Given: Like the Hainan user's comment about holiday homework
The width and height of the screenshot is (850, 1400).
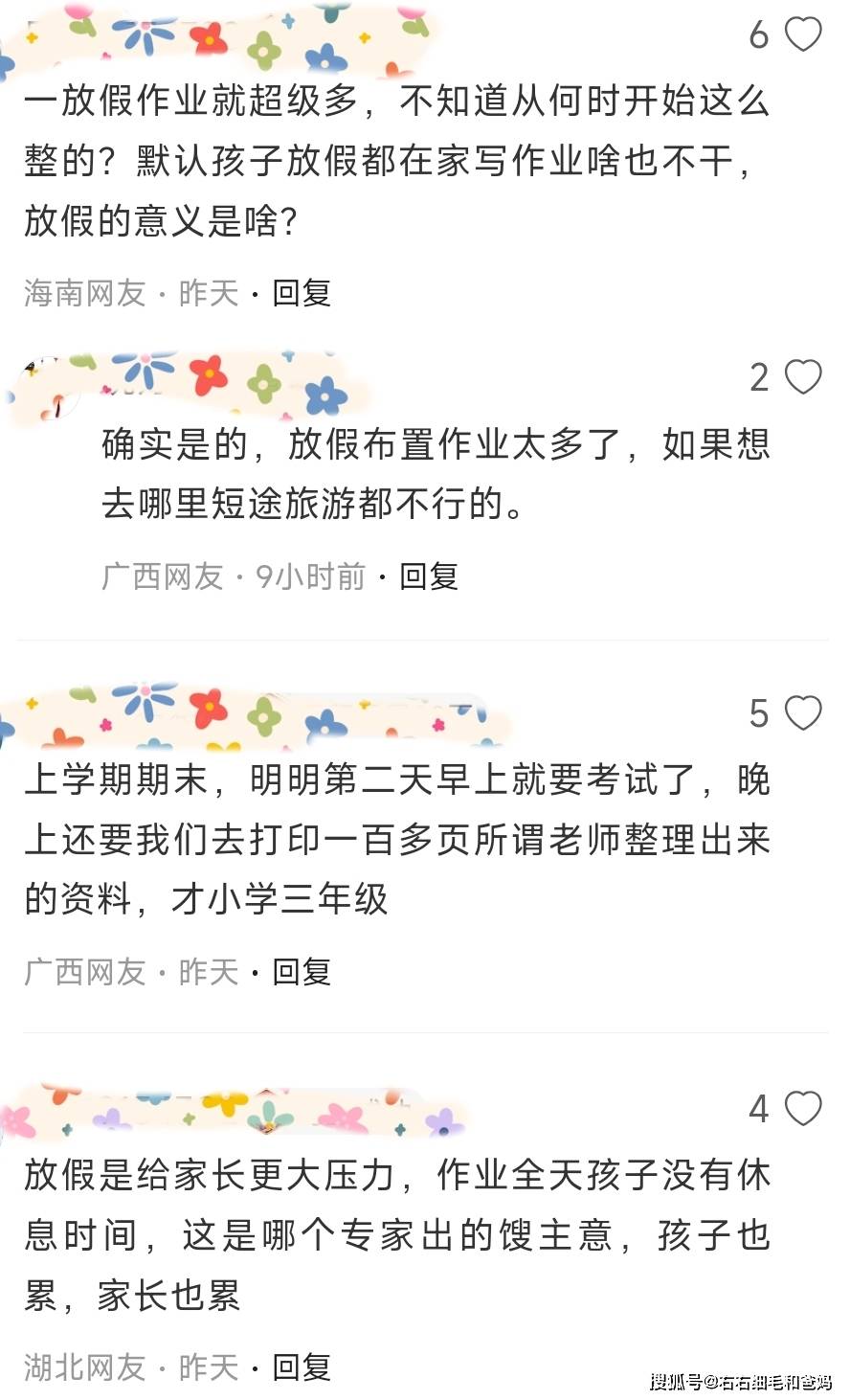Looking at the screenshot, I should pyautogui.click(x=802, y=34).
